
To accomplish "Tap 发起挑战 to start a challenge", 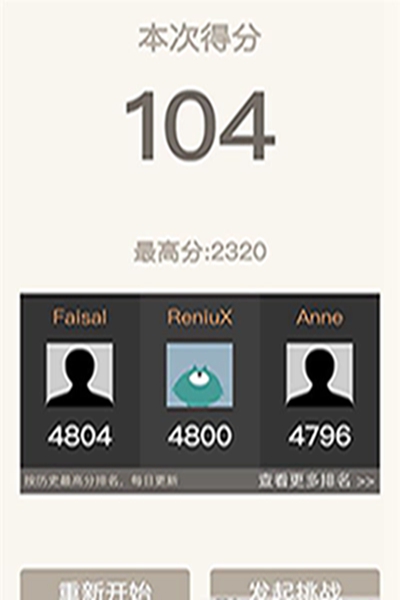I will click(295, 585).
